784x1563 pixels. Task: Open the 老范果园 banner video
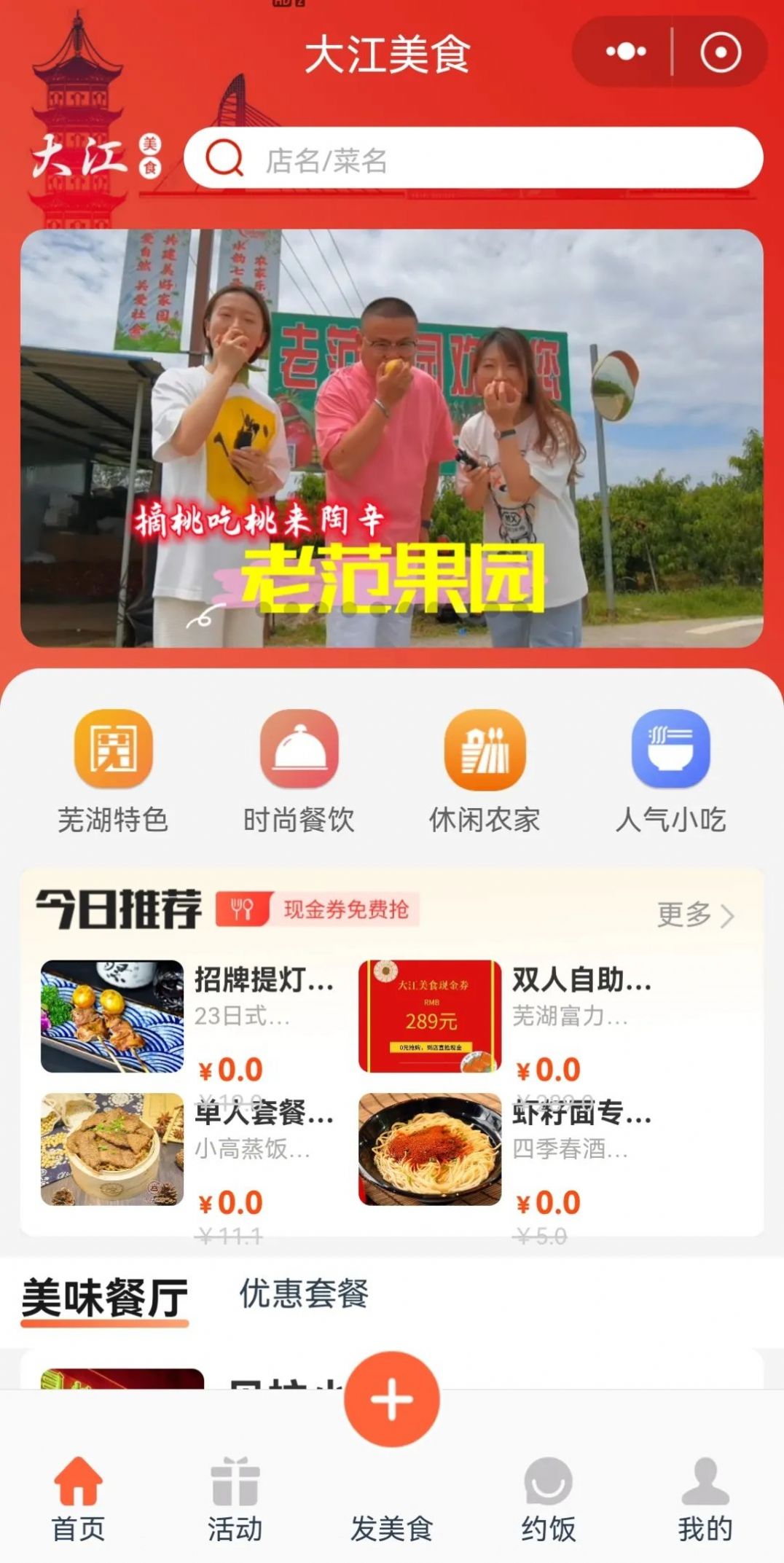(x=392, y=439)
